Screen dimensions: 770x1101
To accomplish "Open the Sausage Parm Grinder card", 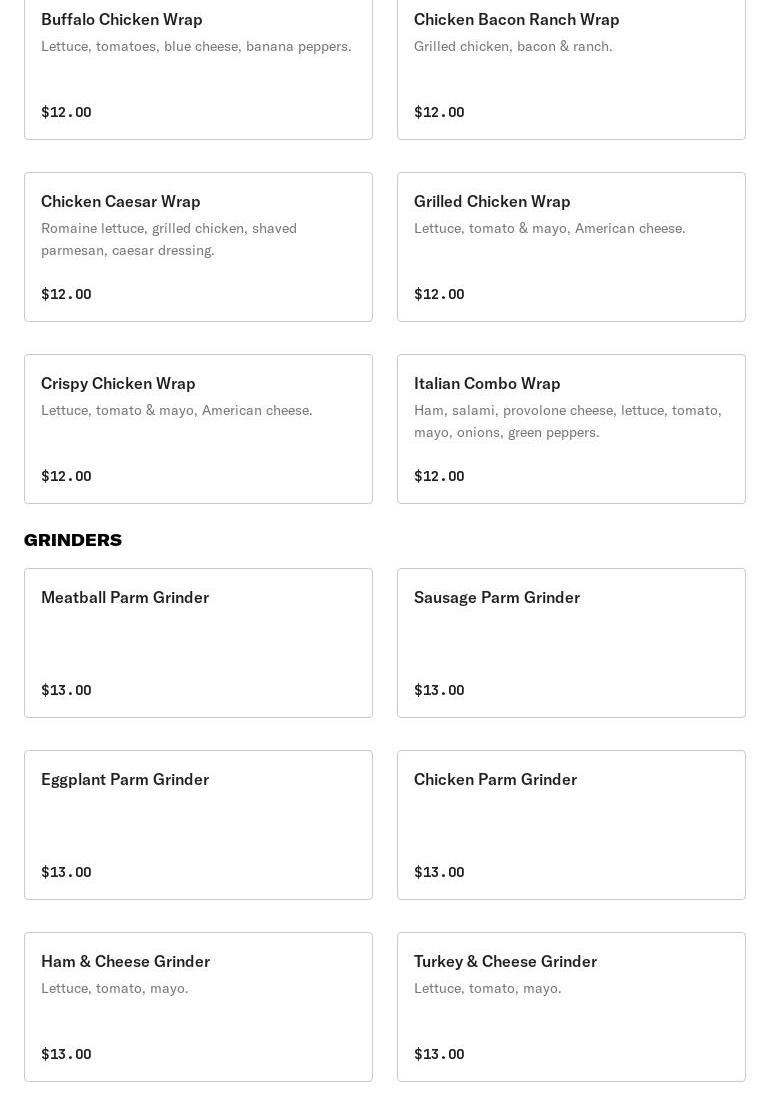I will point(571,643).
